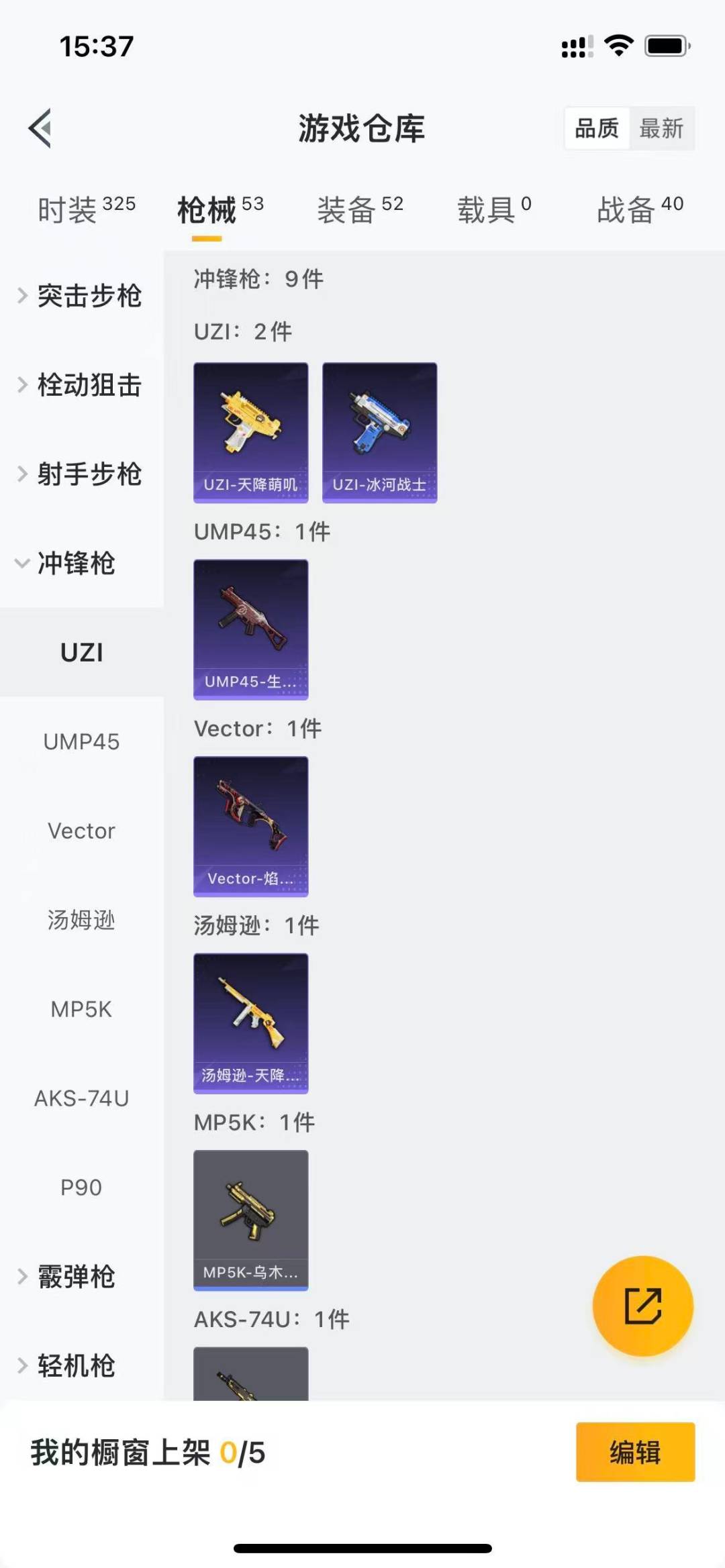This screenshot has height=1568, width=725.
Task: Jump to UMP45 in the sidebar
Action: tap(81, 741)
